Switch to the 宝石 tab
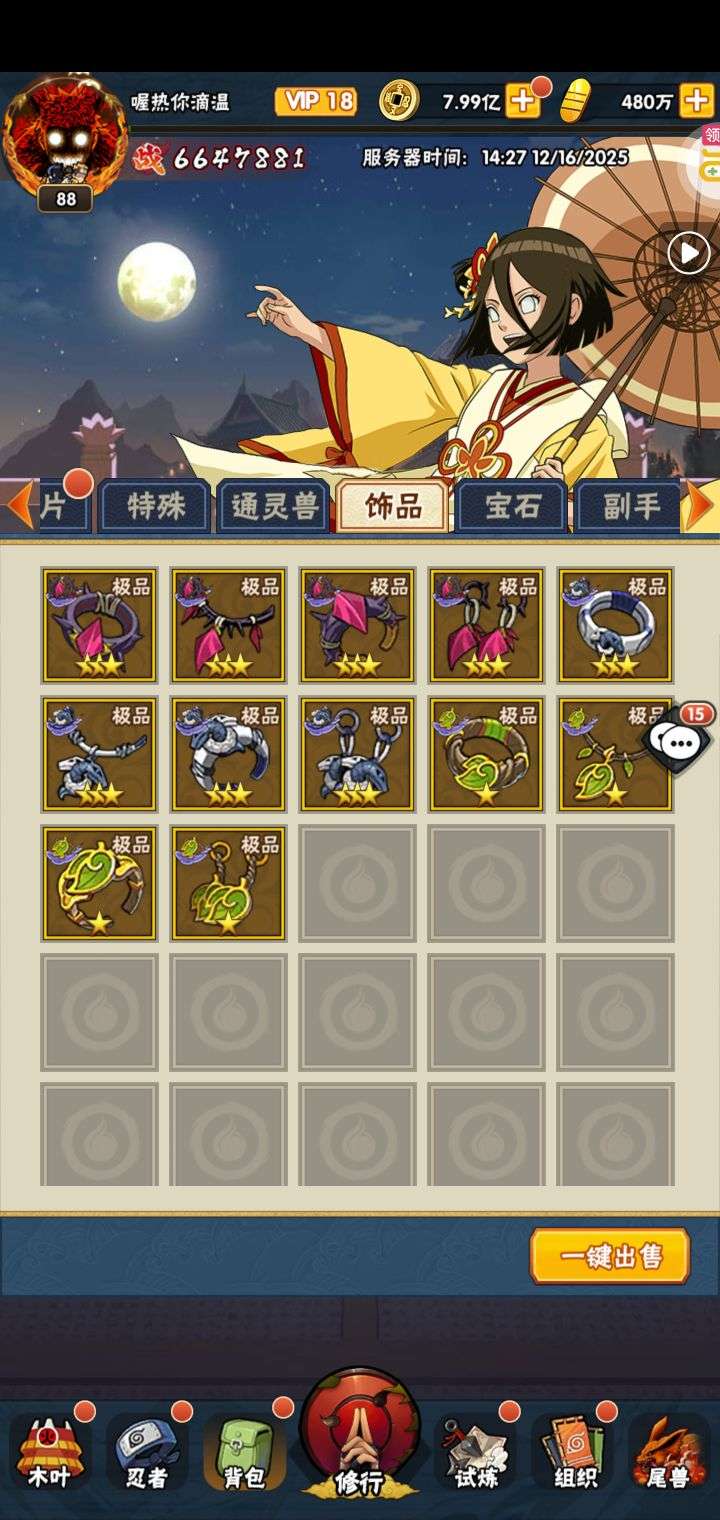 pos(512,507)
